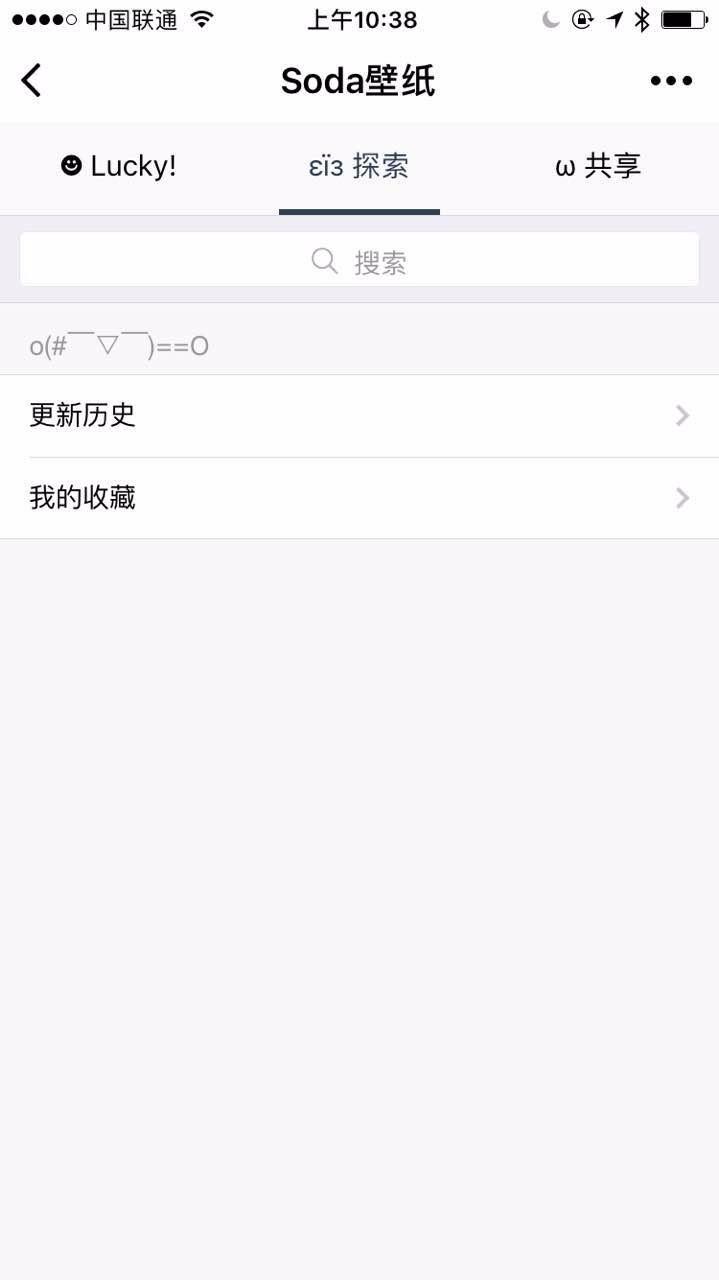Image resolution: width=719 pixels, height=1280 pixels.
Task: Switch to the 共享 tab
Action: [x=598, y=166]
